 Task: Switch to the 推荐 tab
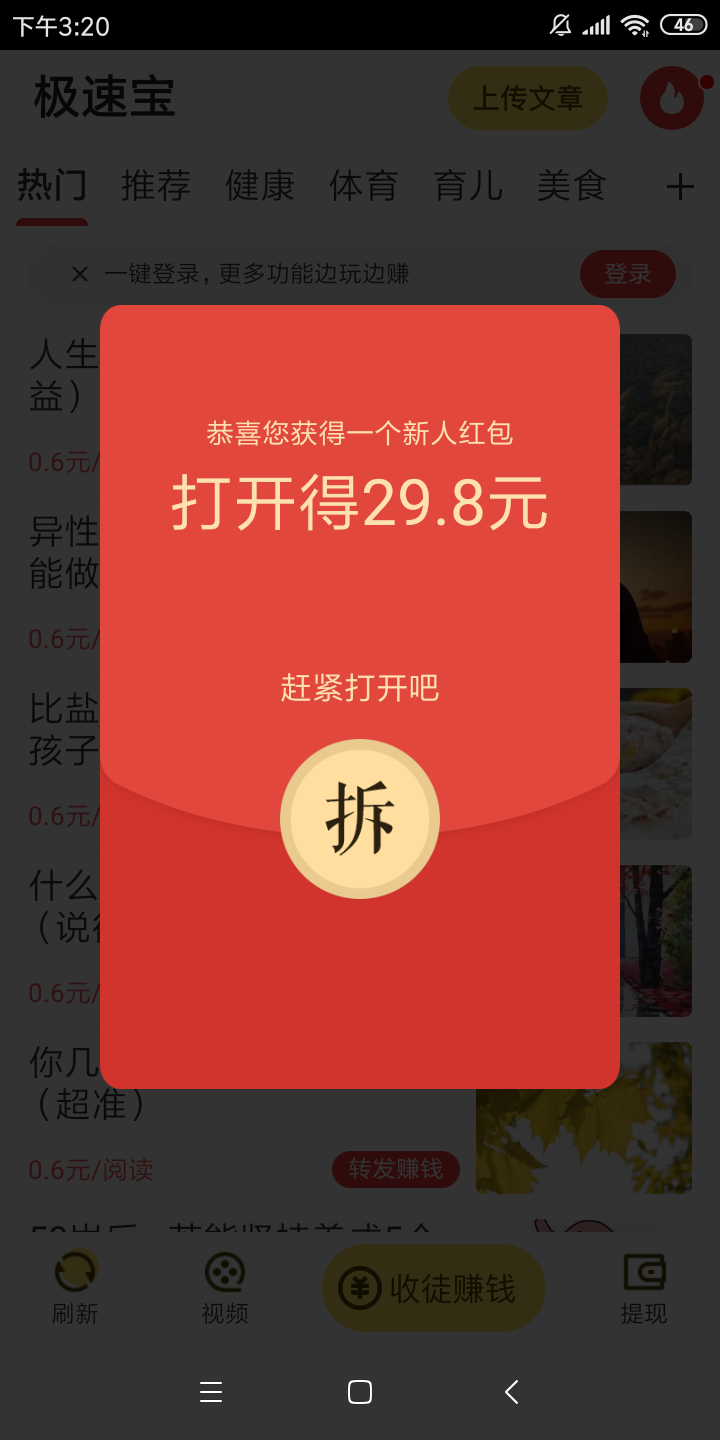point(156,186)
